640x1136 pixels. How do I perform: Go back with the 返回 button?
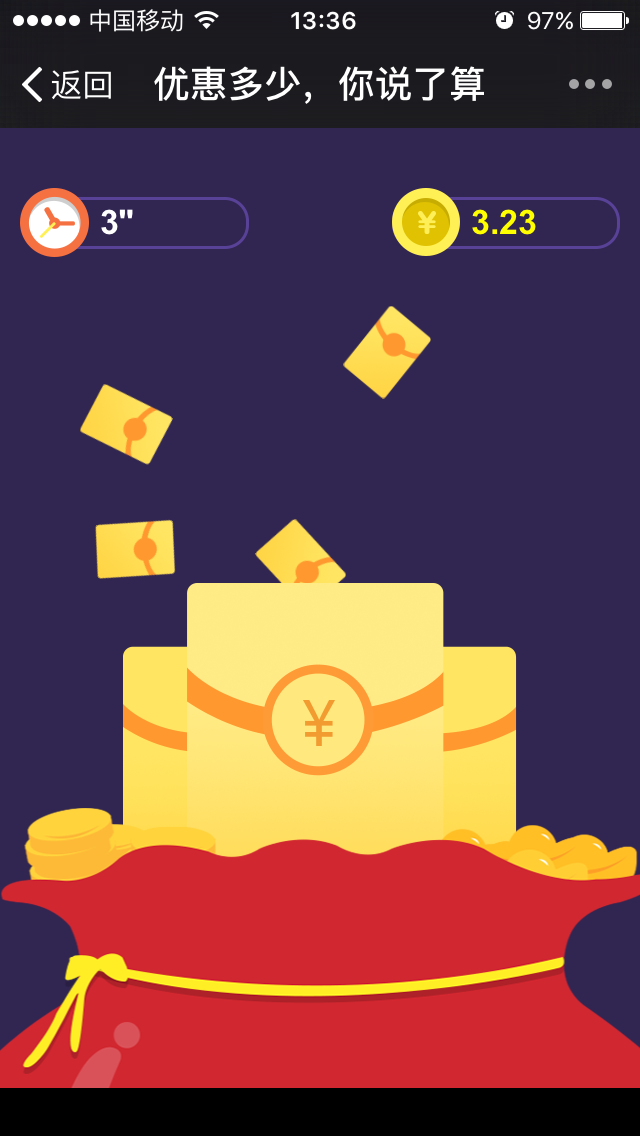point(66,85)
